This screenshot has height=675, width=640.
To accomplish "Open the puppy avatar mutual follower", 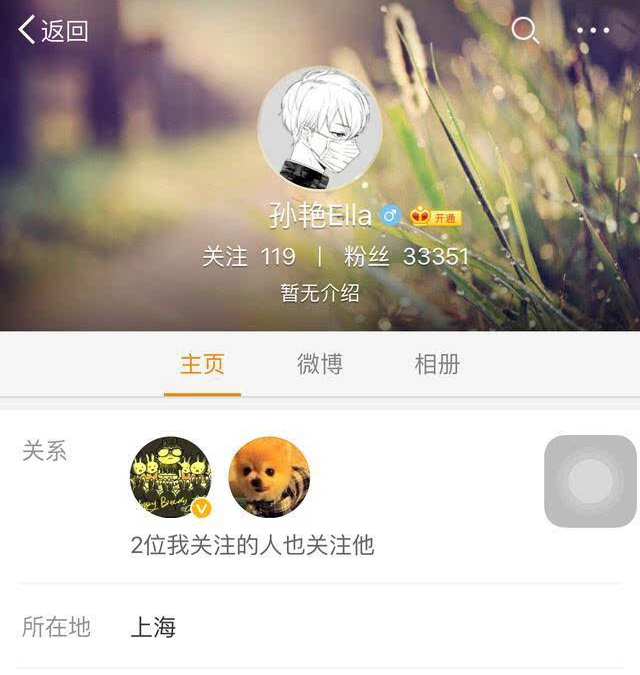I will [x=269, y=476].
